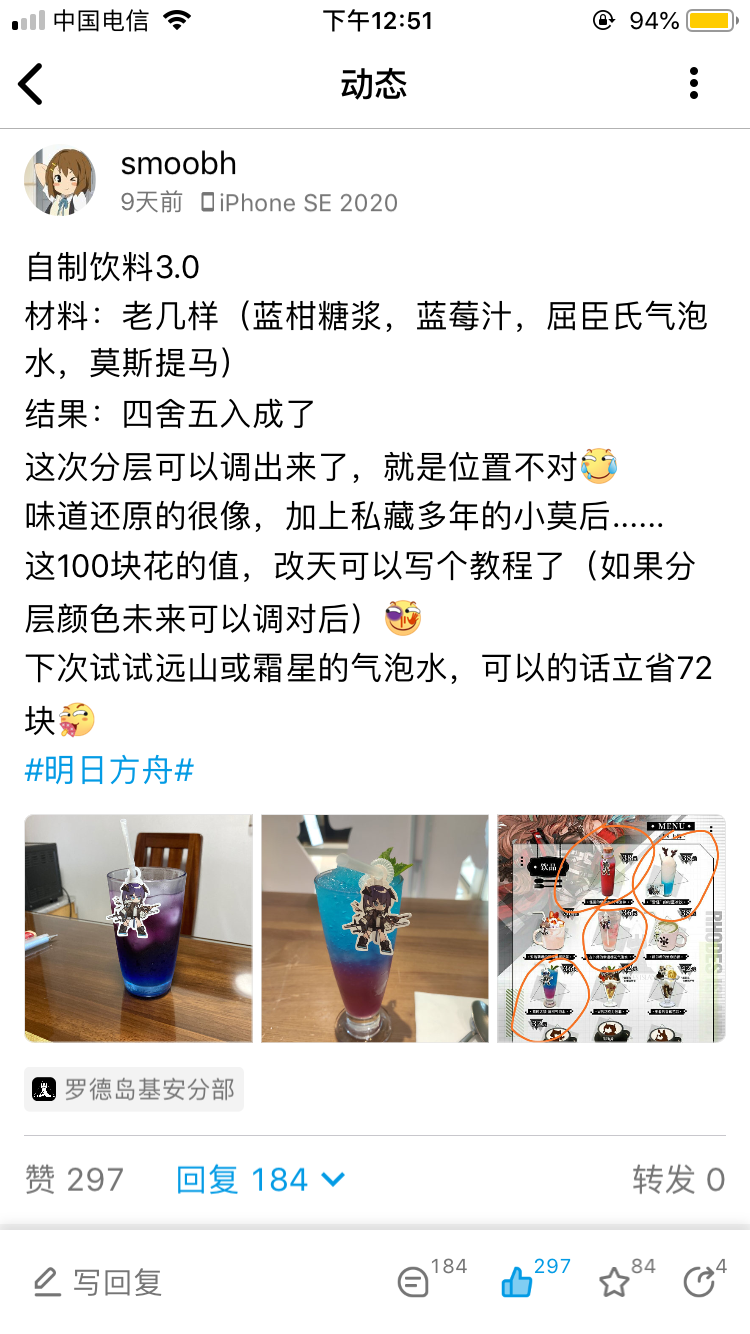Show the 转发 0 reposts list
The image size is (750, 1334).
pyautogui.click(x=678, y=1180)
